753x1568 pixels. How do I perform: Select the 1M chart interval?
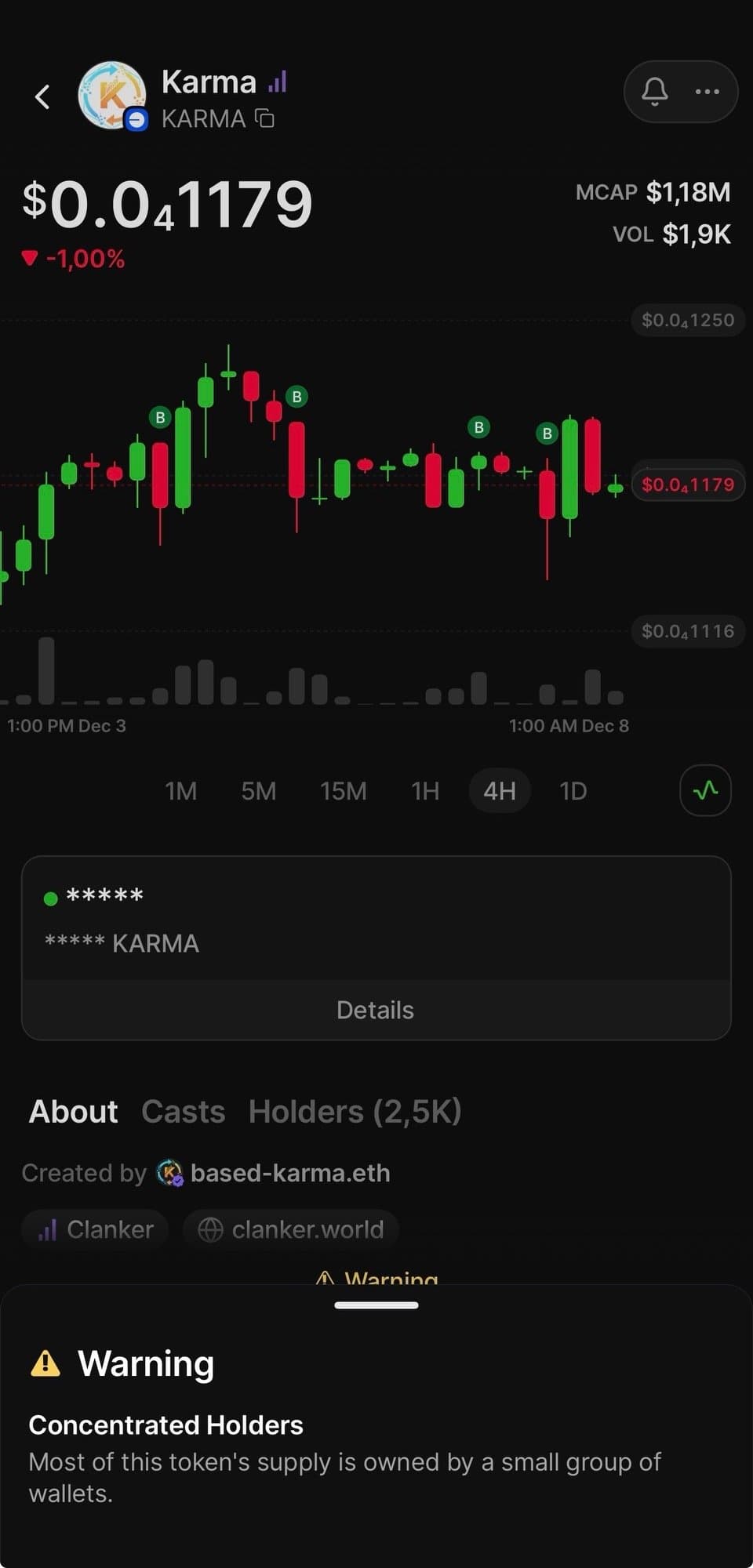[x=180, y=791]
